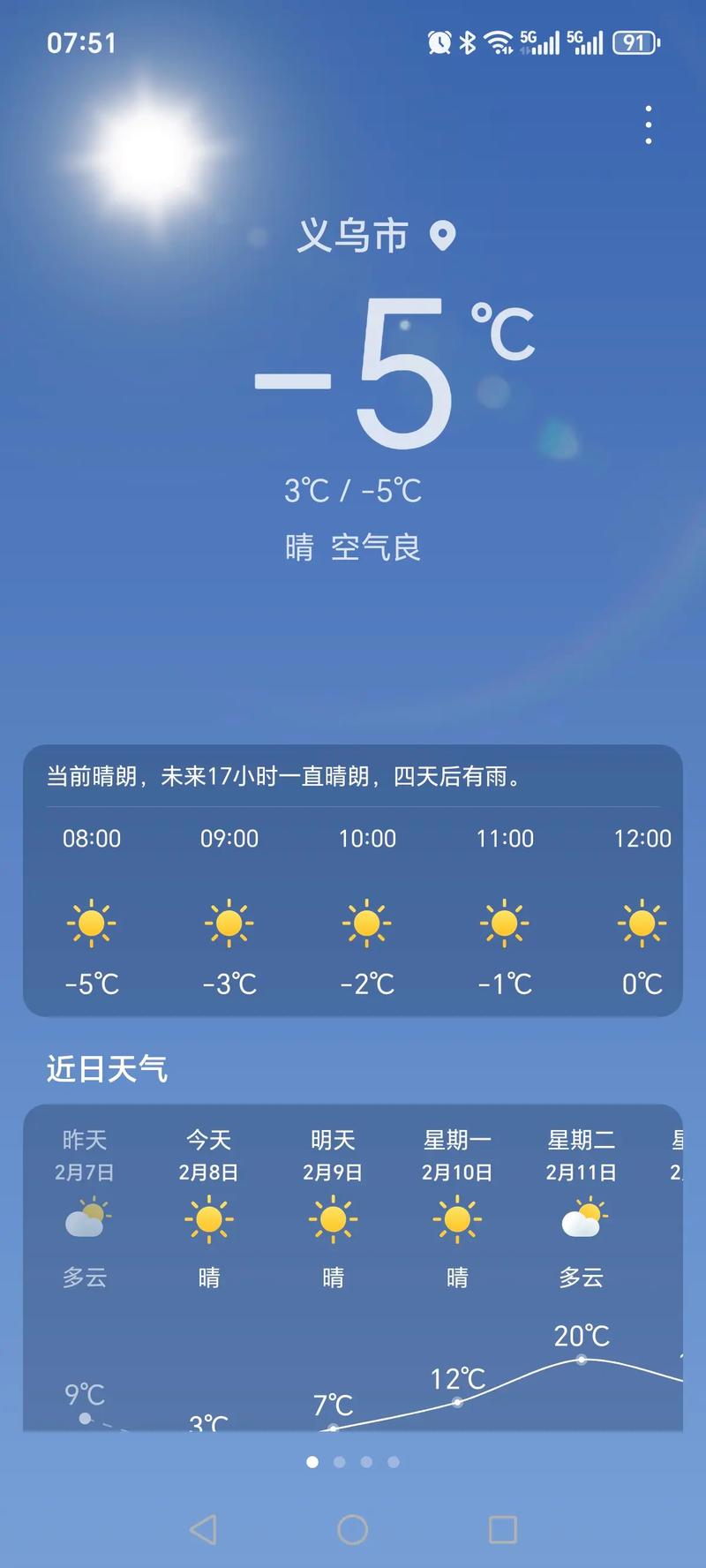Tap the sunny icon for 10:00
The width and height of the screenshot is (706, 1568).
[x=367, y=923]
